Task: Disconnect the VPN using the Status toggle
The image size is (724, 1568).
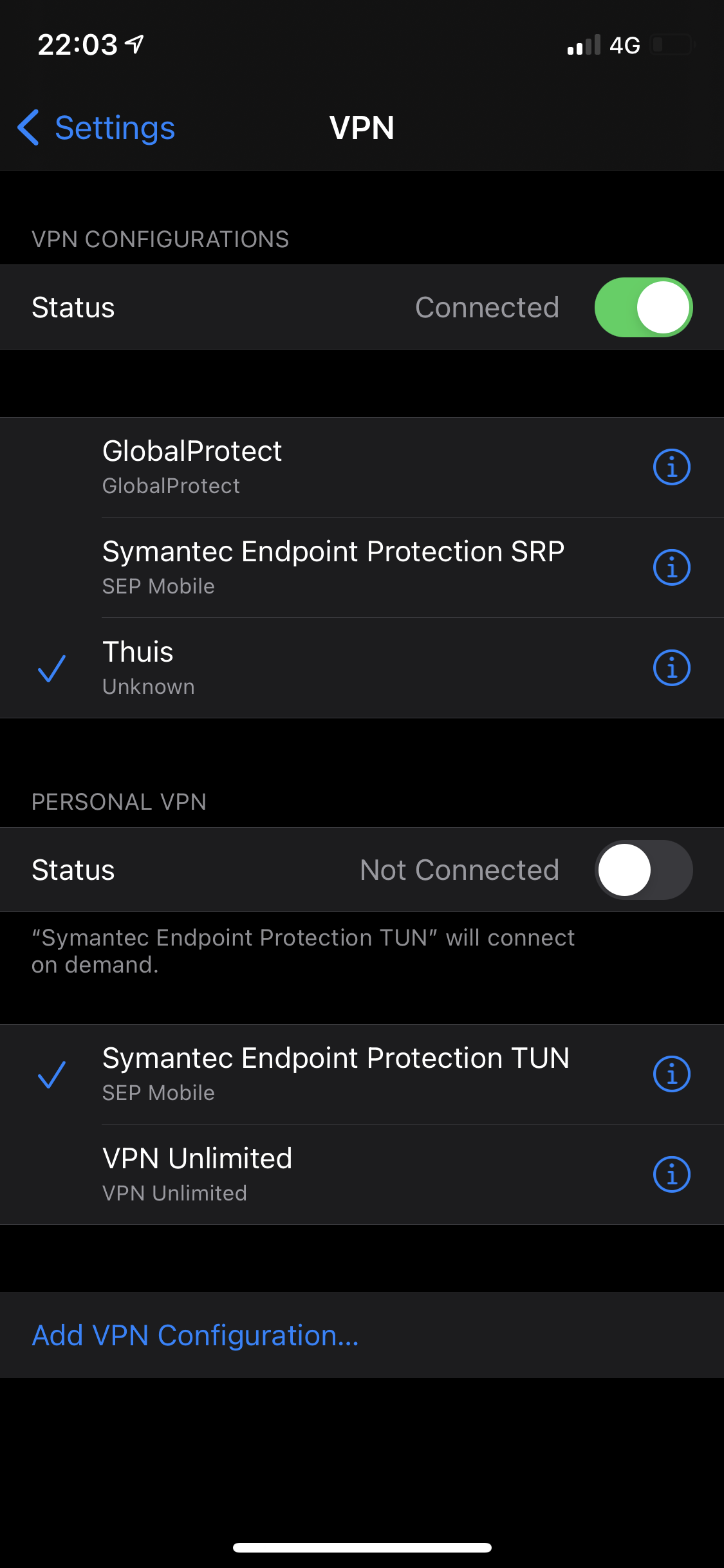Action: (x=642, y=307)
